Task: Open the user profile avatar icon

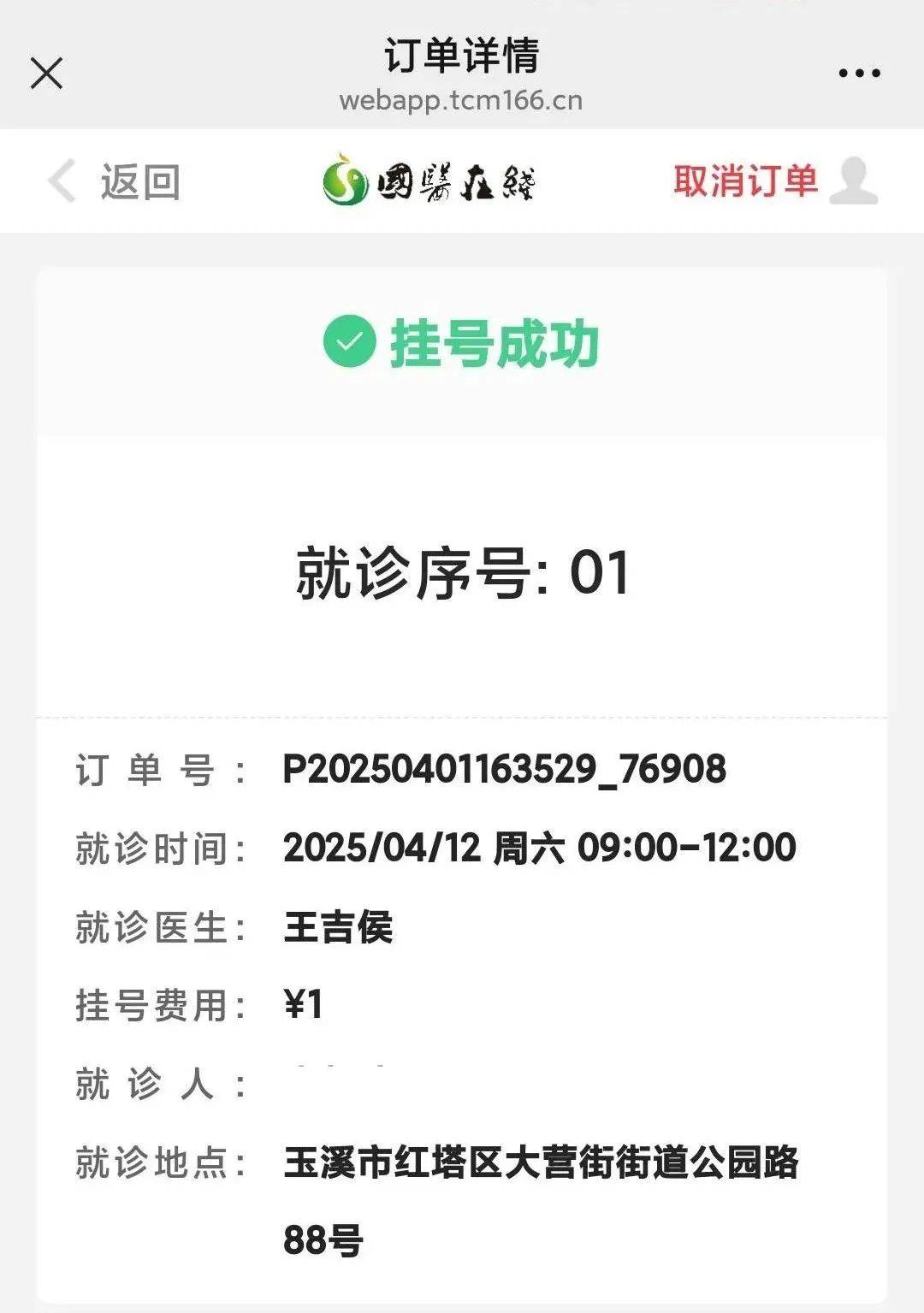Action: (855, 180)
